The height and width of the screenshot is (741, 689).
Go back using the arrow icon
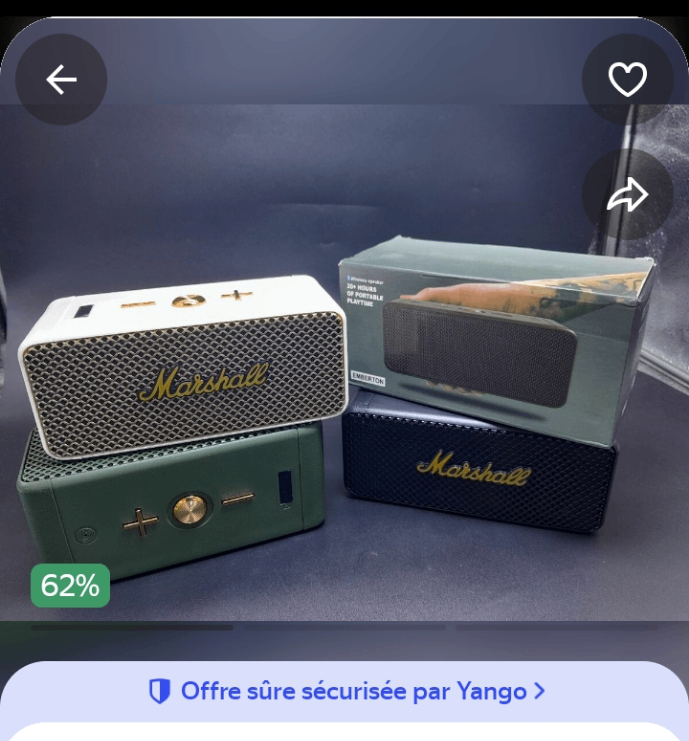click(61, 80)
